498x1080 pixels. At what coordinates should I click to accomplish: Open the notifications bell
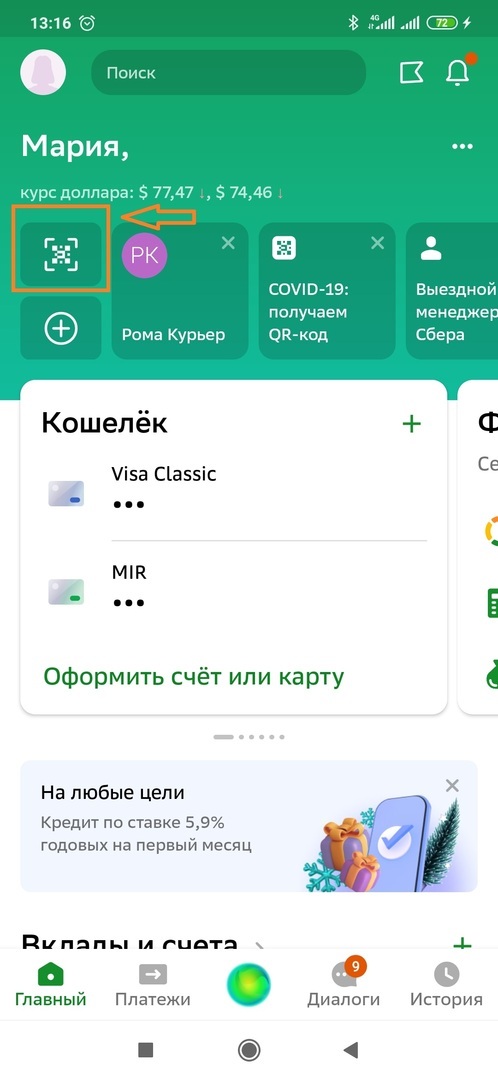(x=457, y=72)
